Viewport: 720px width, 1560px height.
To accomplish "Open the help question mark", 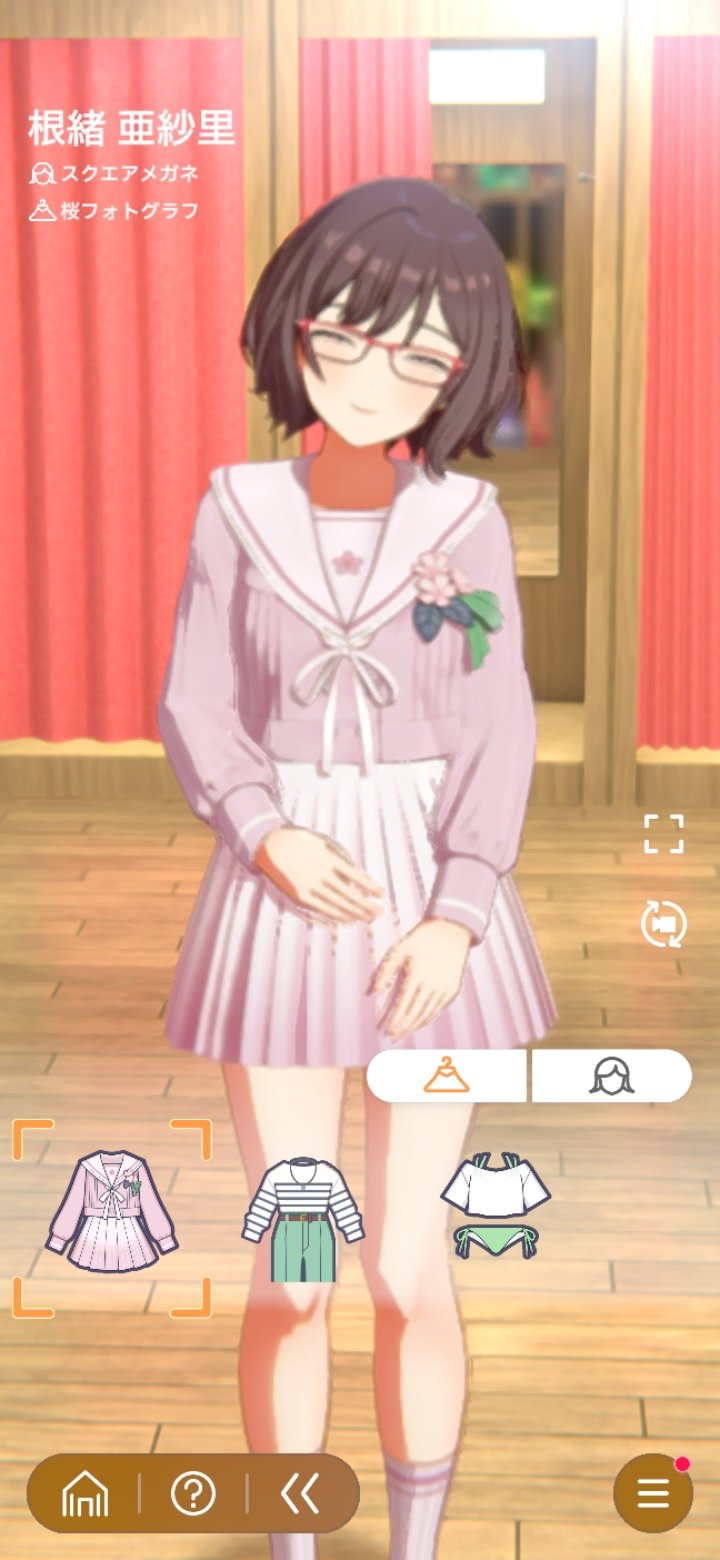I will (193, 1494).
